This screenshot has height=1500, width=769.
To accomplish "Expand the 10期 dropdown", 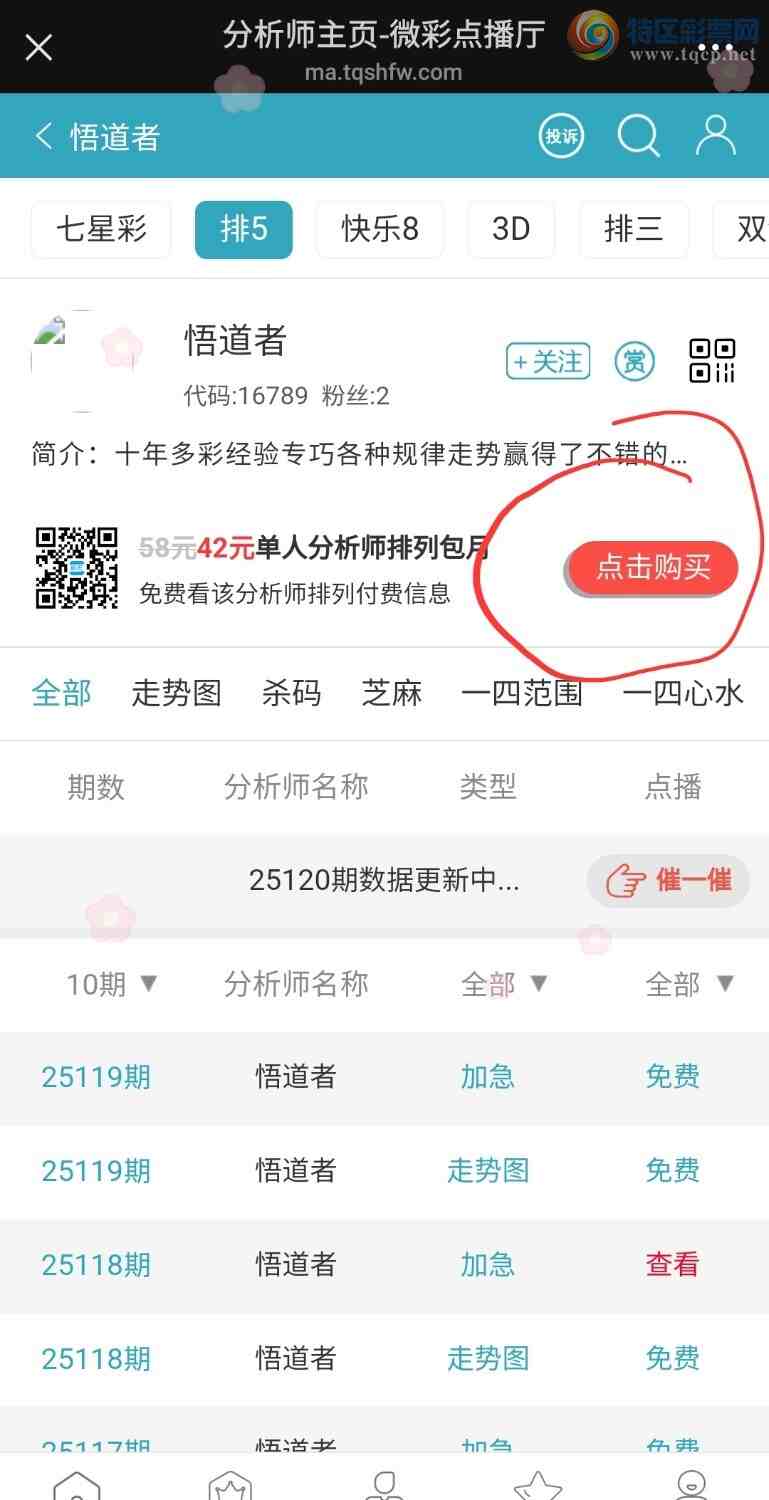I will tap(112, 984).
